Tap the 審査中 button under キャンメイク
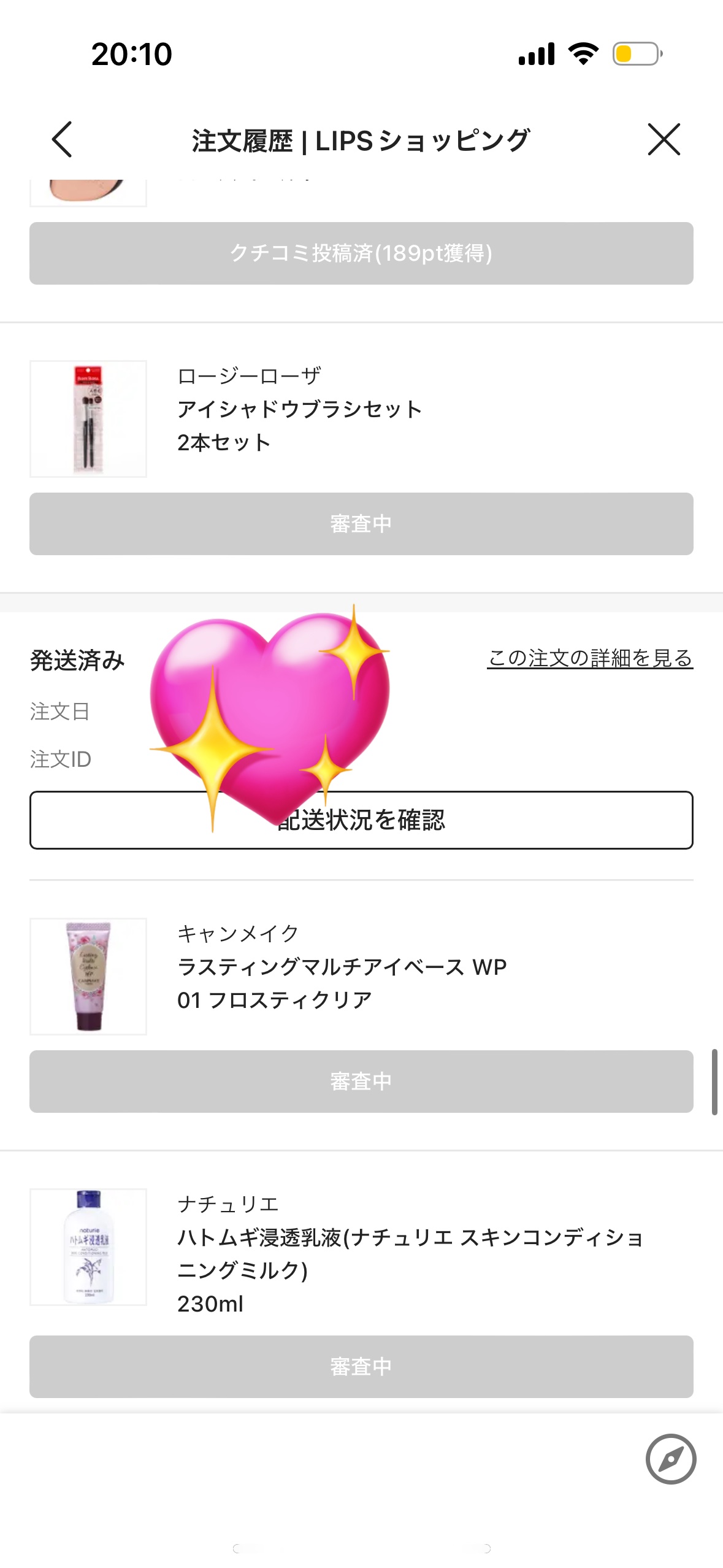723x1568 pixels. coord(361,1081)
